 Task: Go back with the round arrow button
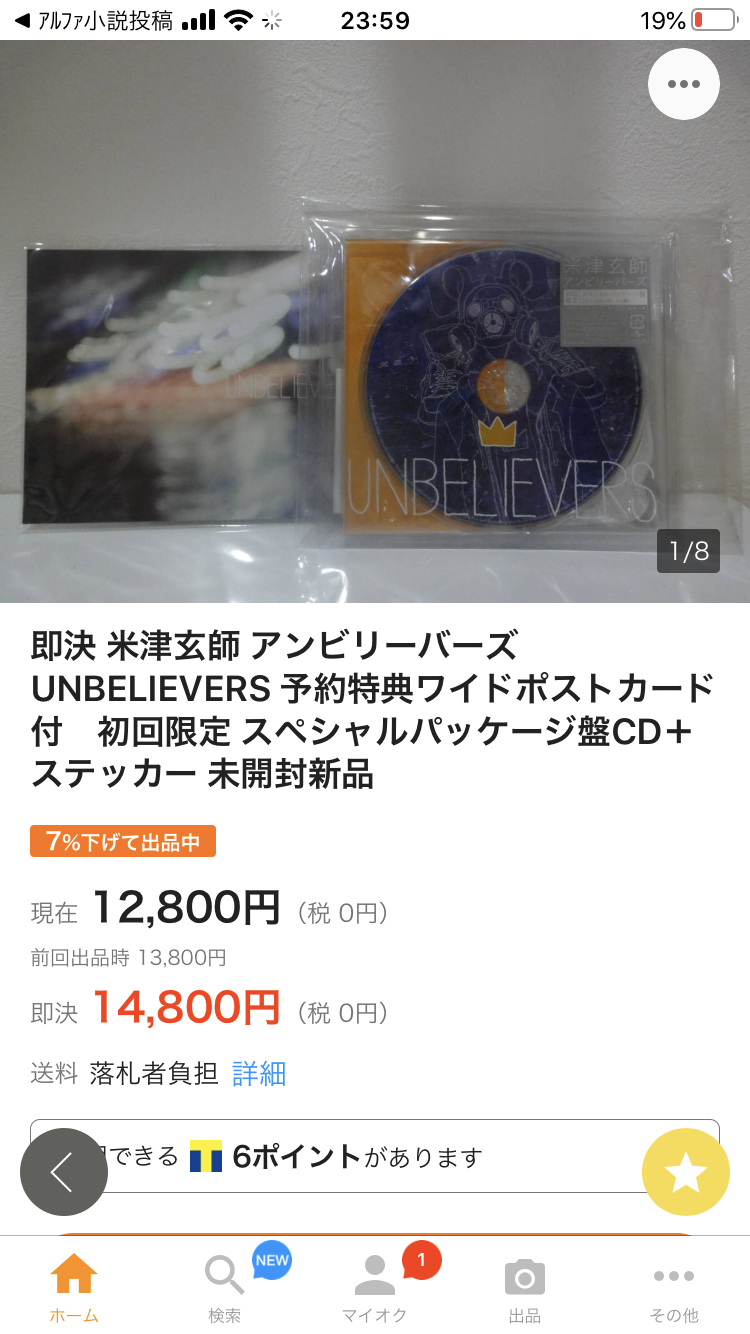[64, 1171]
